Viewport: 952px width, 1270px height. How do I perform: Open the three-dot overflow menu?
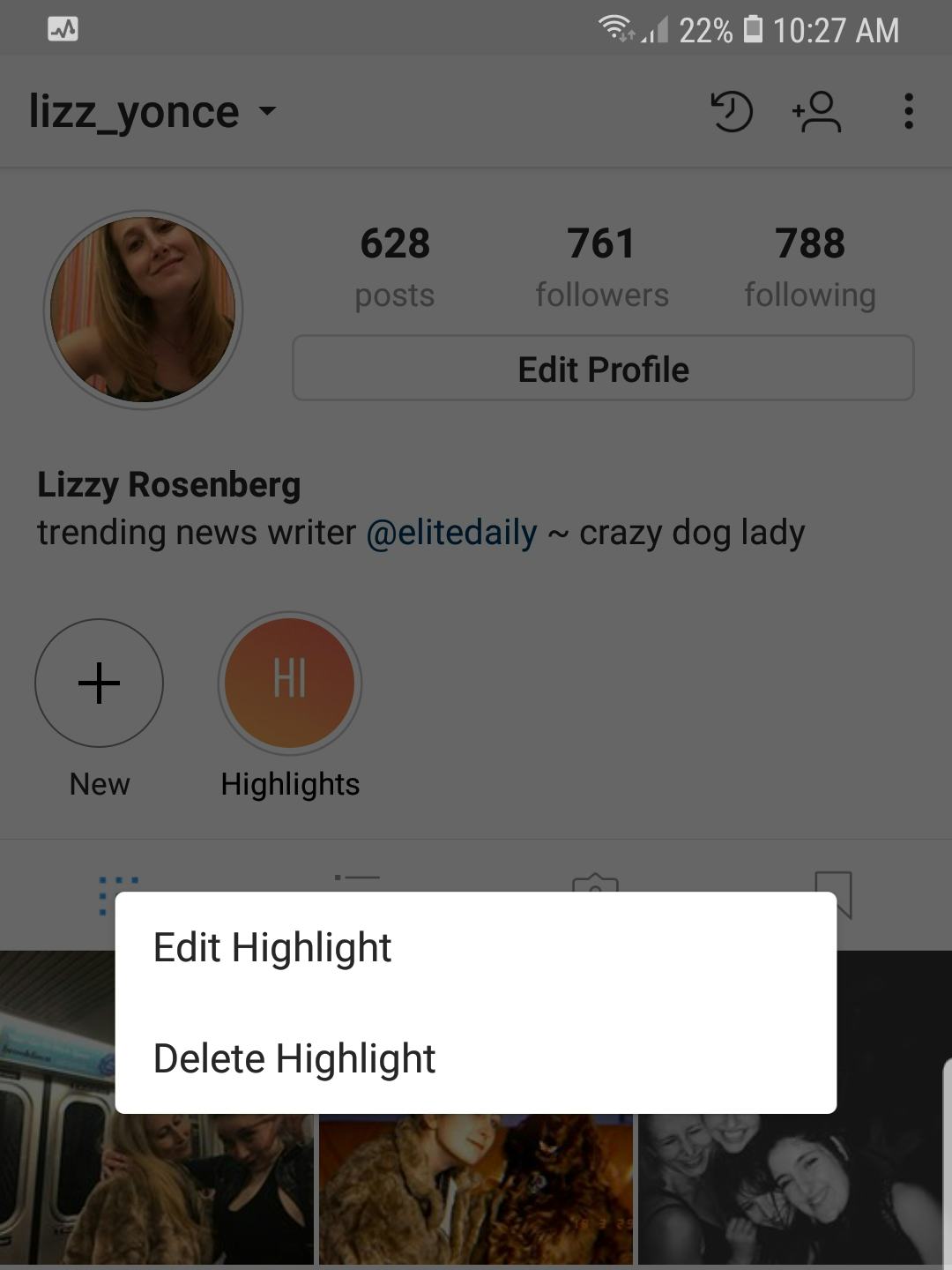click(908, 112)
